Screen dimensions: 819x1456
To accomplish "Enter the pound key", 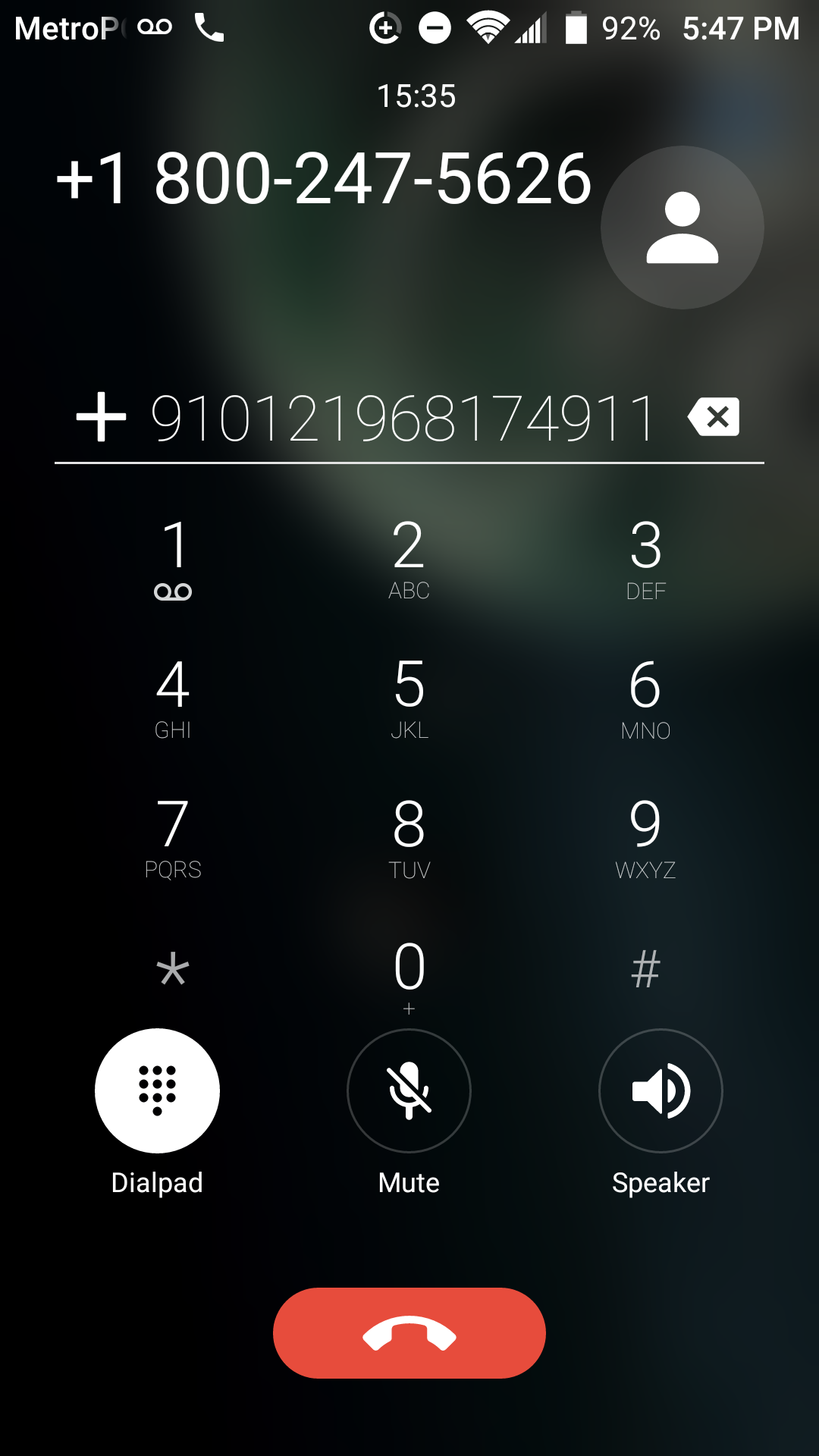I will click(x=645, y=970).
